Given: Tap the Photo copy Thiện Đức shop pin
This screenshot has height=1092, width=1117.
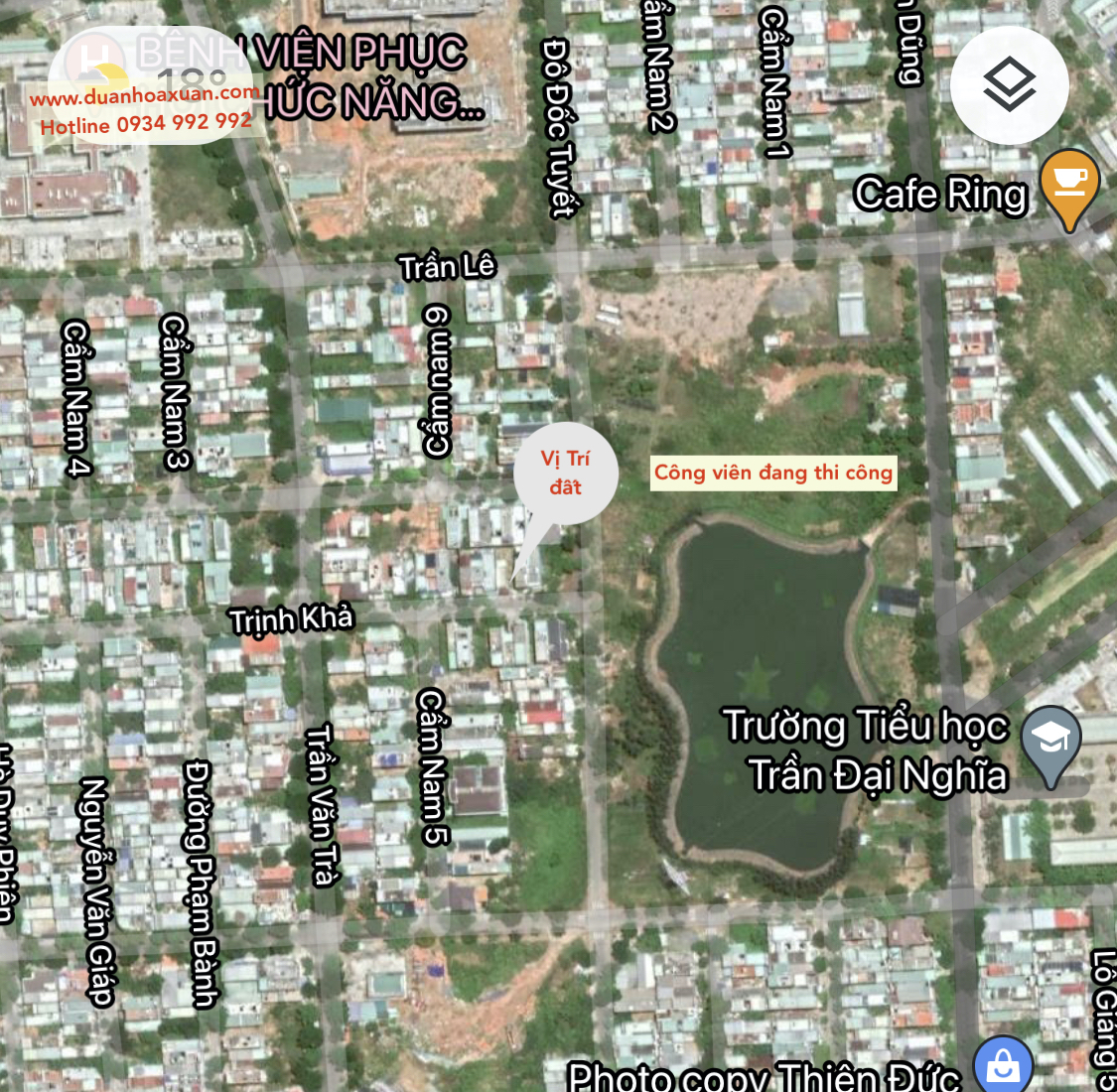Looking at the screenshot, I should (1003, 1068).
